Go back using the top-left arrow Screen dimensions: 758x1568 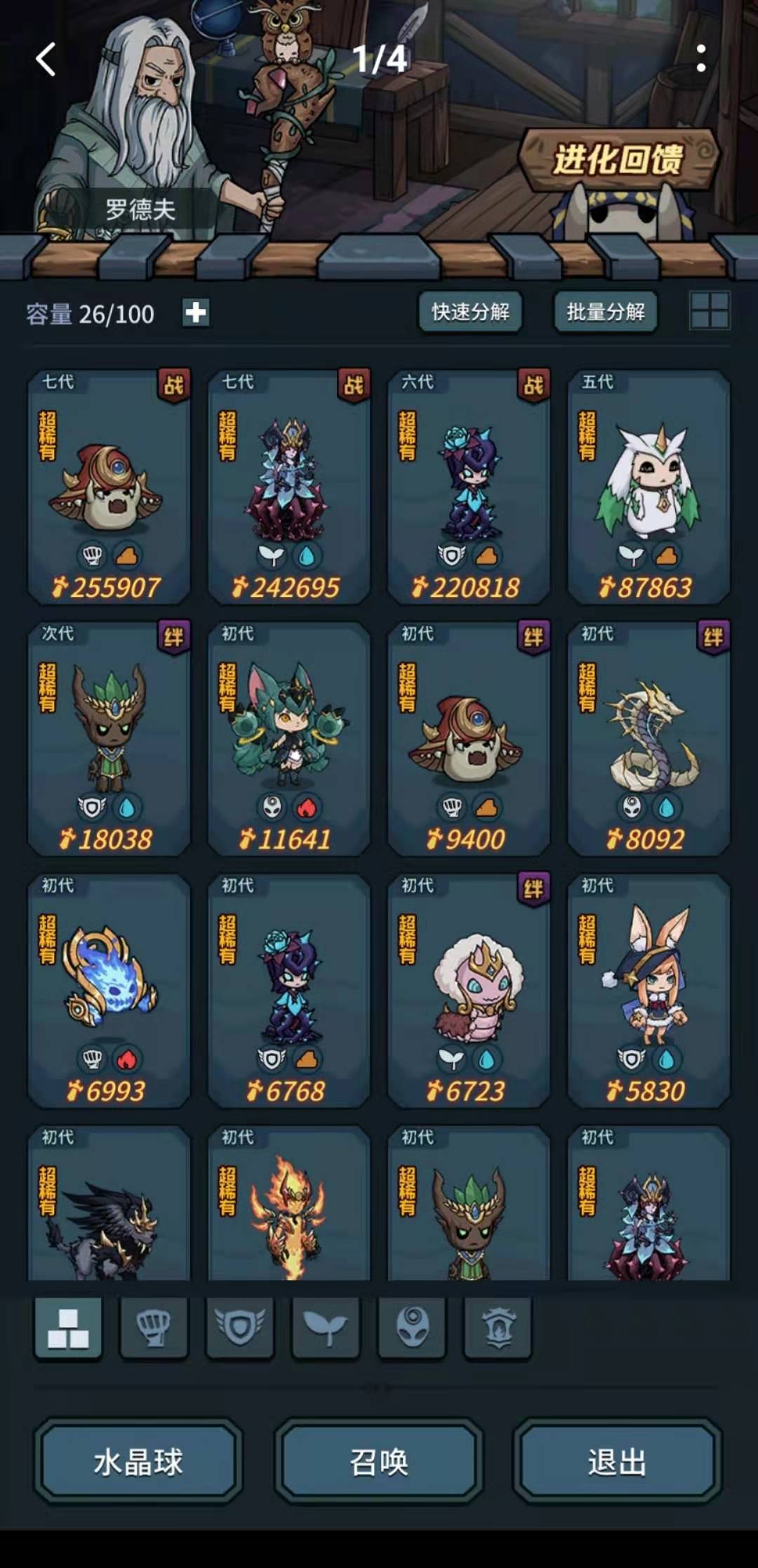(x=46, y=59)
